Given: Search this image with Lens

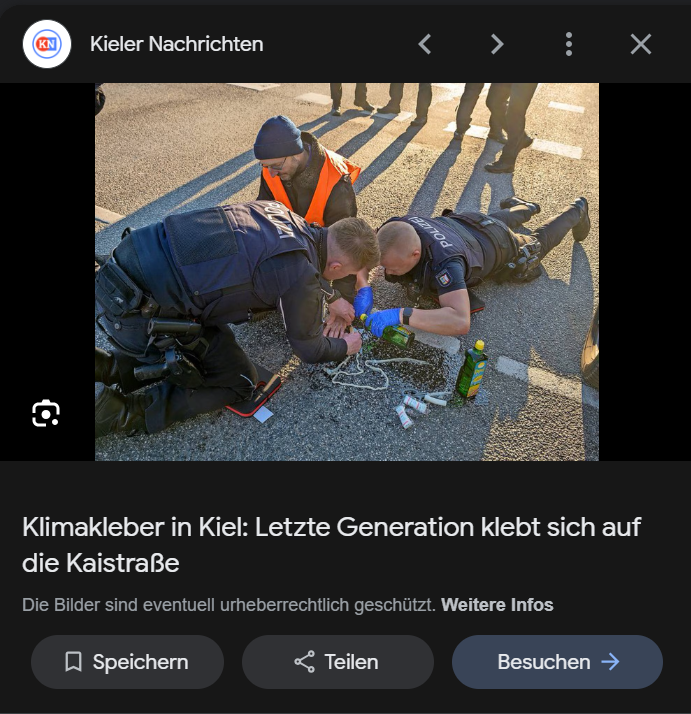Looking at the screenshot, I should tap(46, 413).
